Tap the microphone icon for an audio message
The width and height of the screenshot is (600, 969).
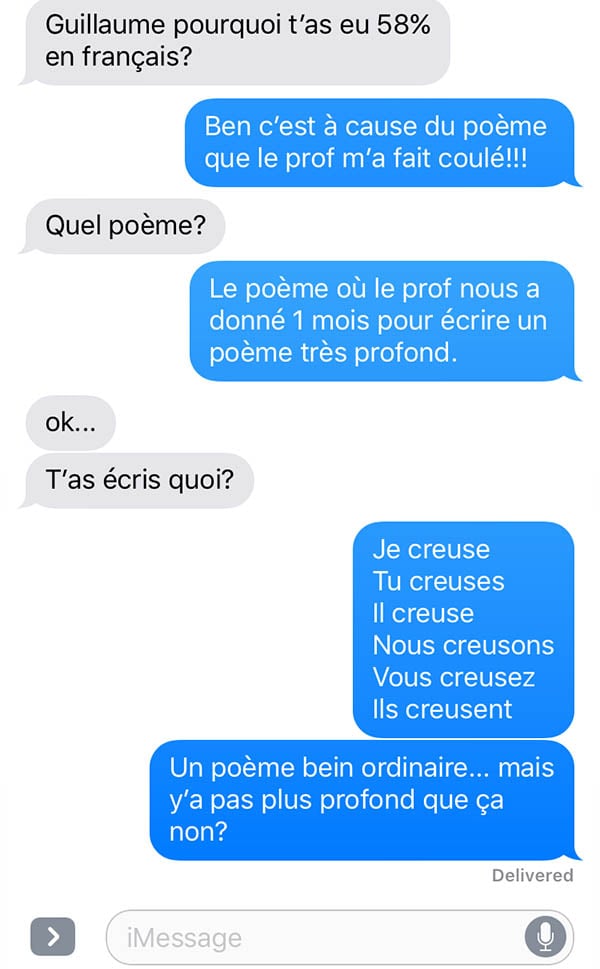(546, 937)
